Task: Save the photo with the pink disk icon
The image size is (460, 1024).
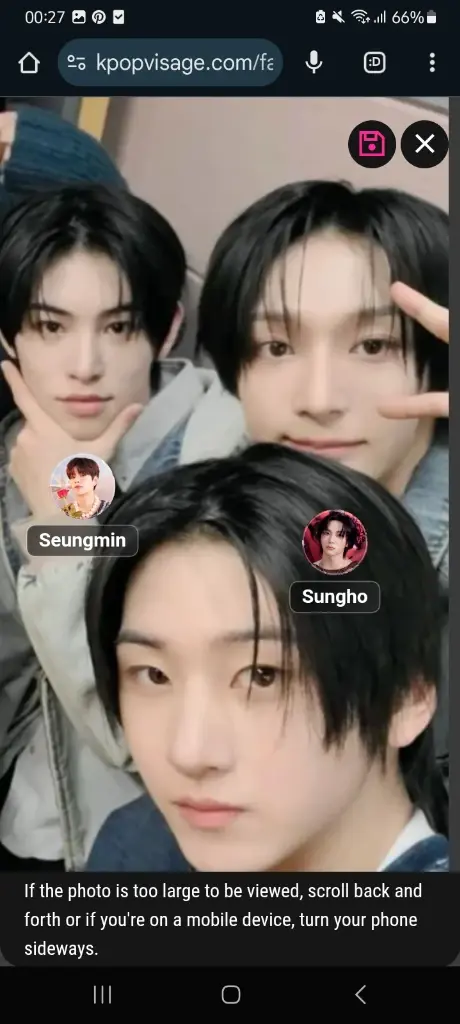Action: (372, 144)
